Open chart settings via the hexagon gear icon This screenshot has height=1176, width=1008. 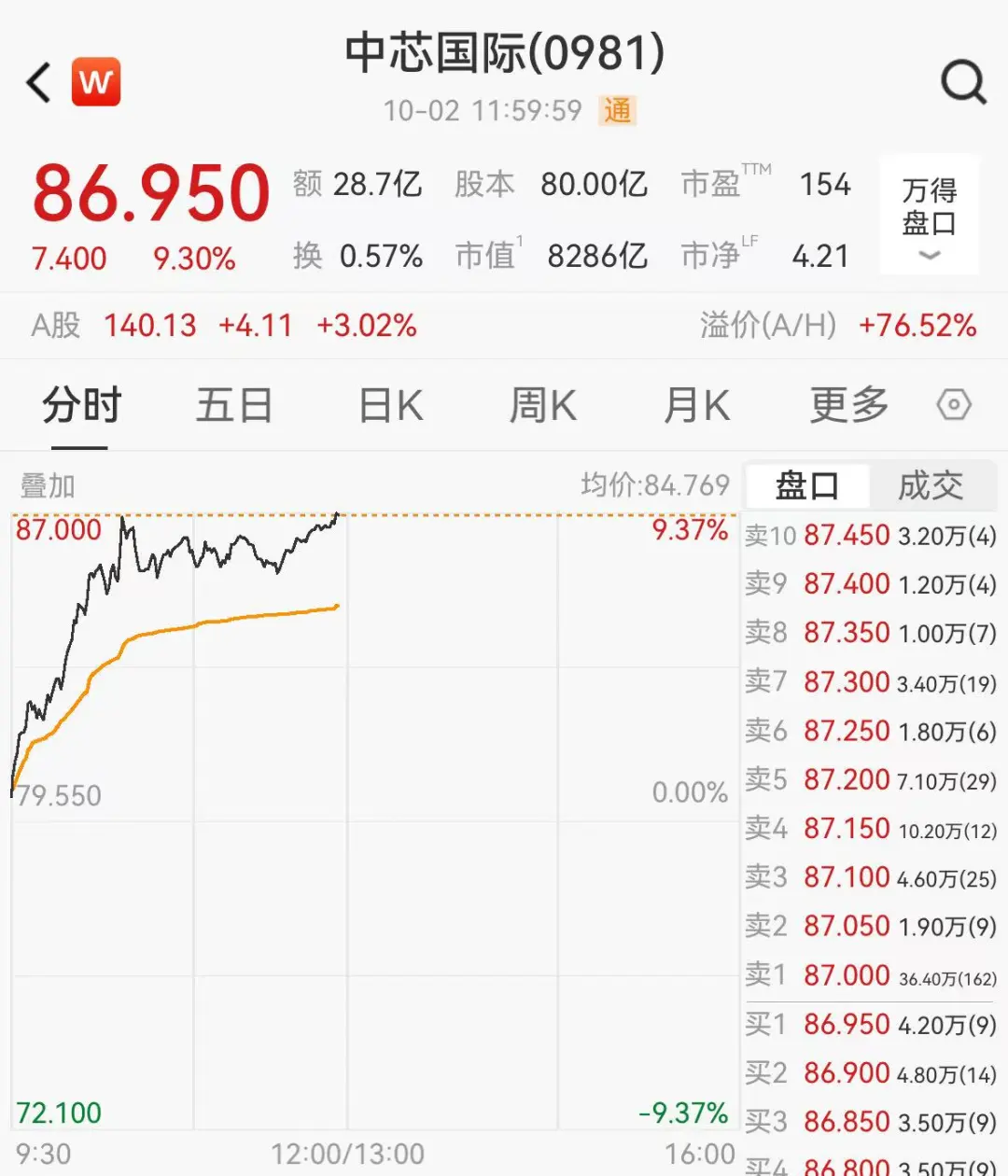[x=954, y=404]
